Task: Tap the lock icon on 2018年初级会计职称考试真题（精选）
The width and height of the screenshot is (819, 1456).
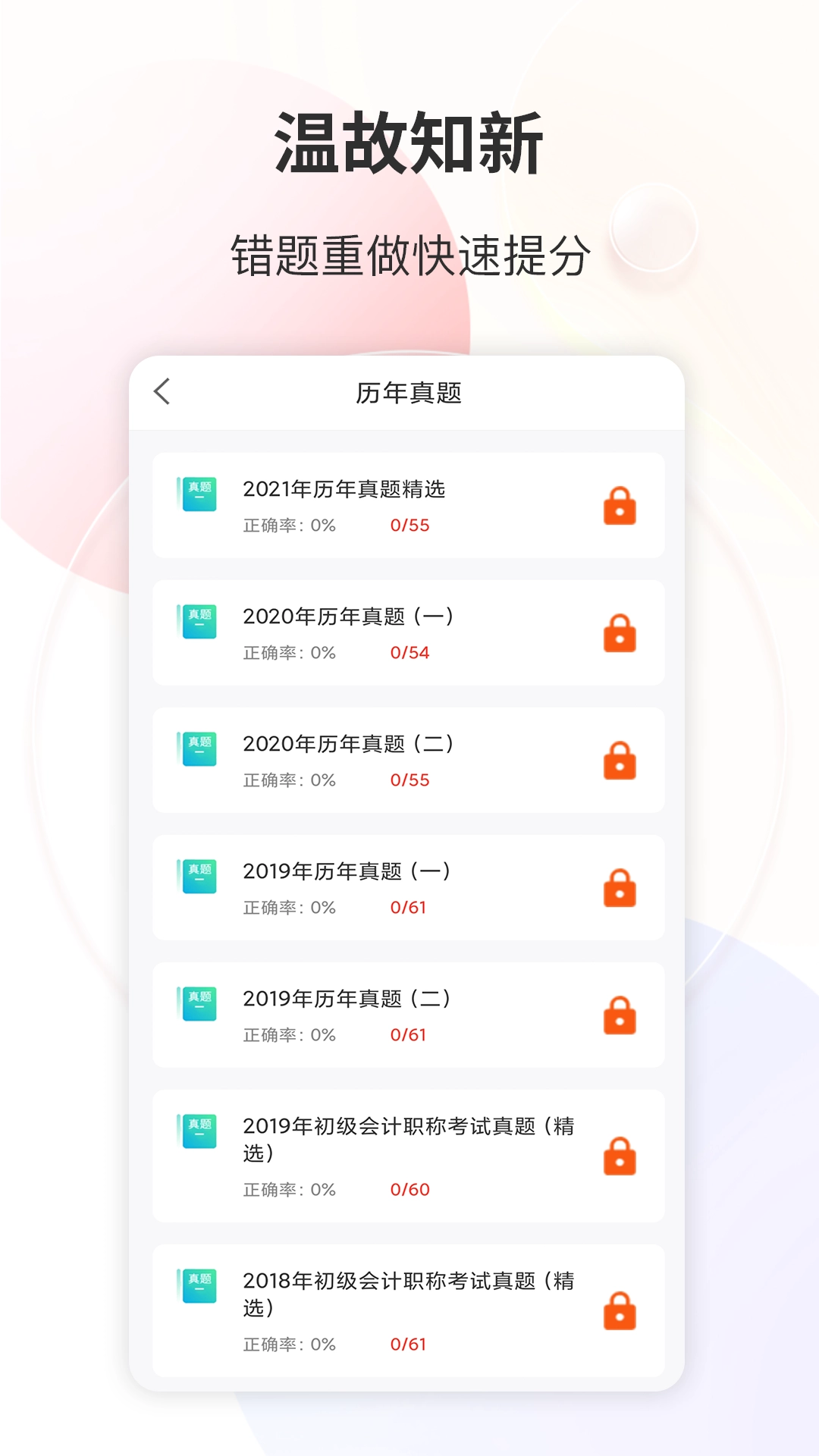Action: click(x=620, y=1310)
